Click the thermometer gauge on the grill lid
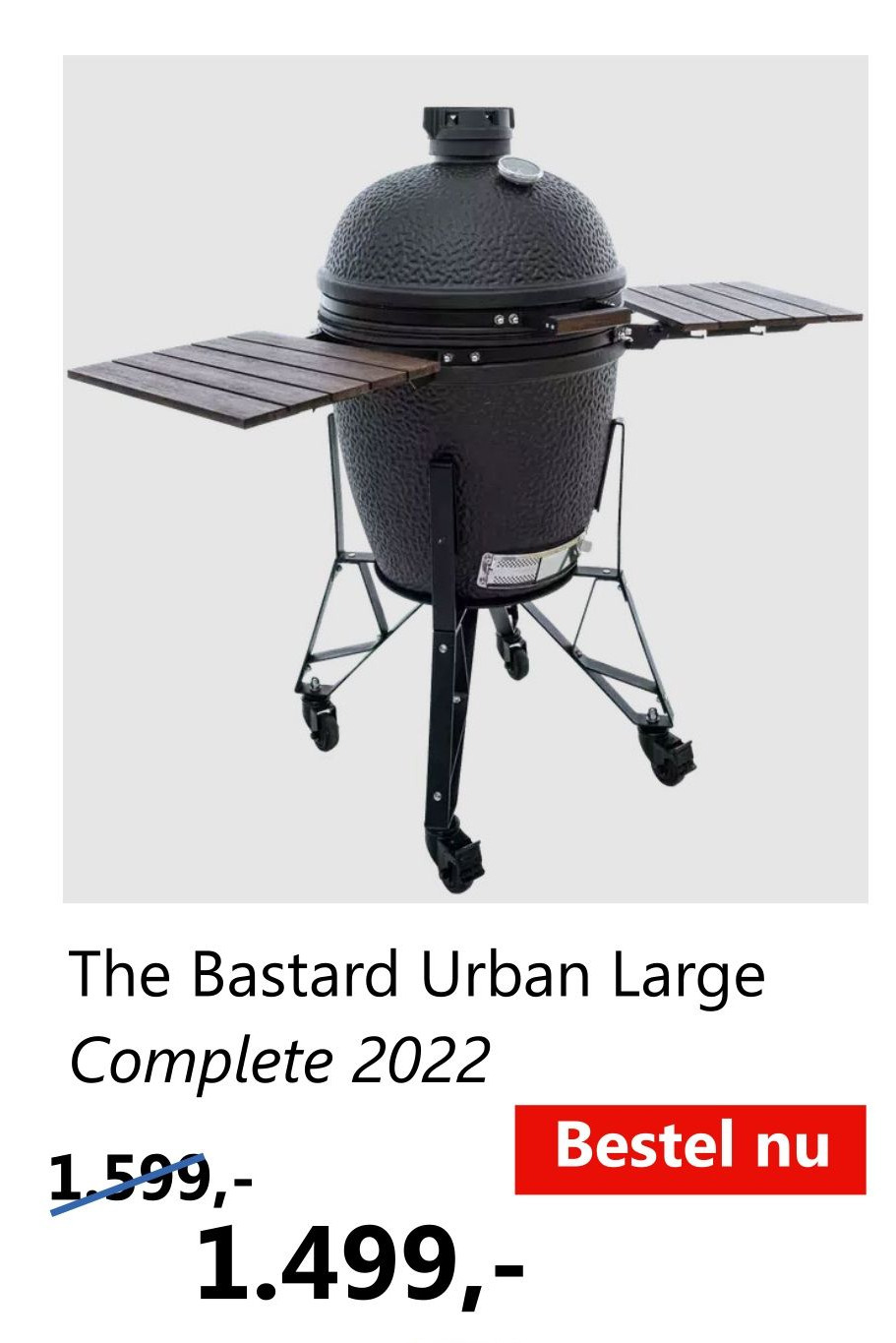Viewport: 896px width, 1343px height. pyautogui.click(x=520, y=169)
